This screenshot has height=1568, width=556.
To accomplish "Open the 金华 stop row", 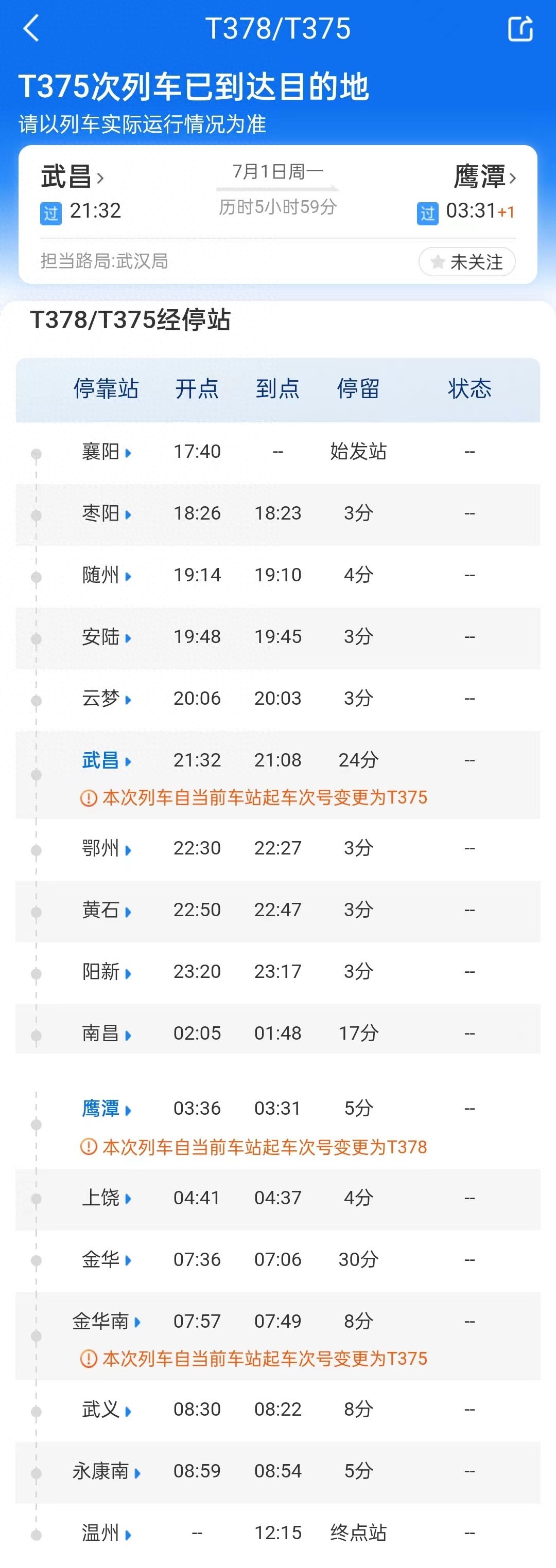I will (x=107, y=1260).
